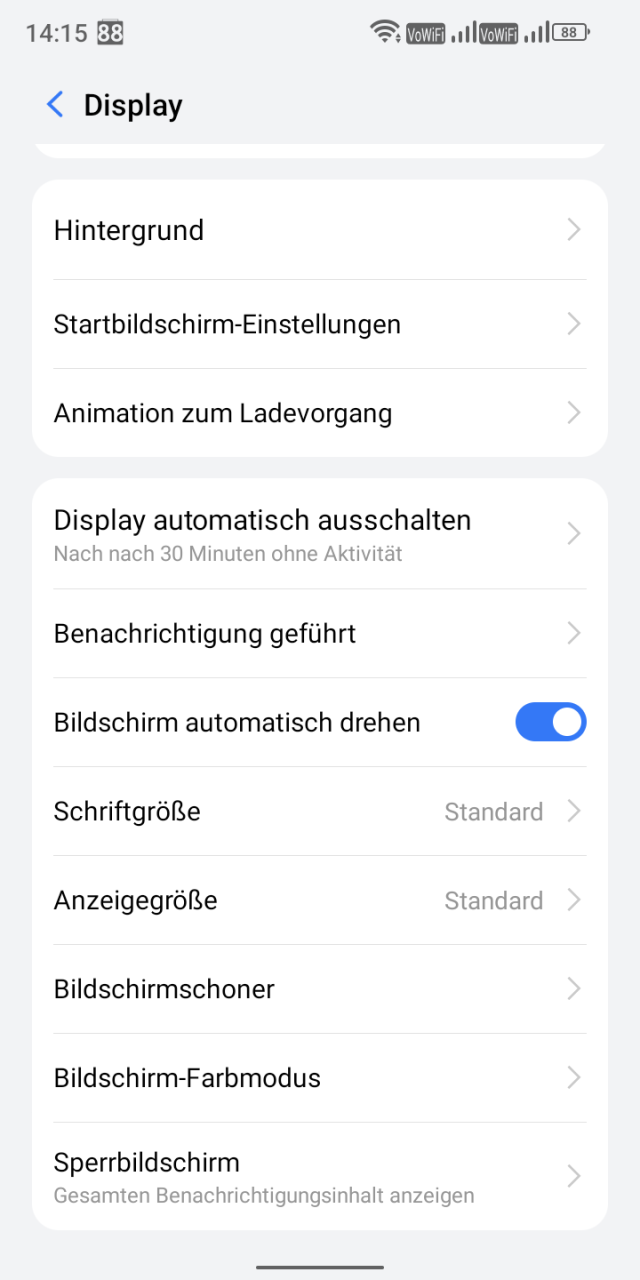Open Anzeigegröße setting
This screenshot has height=1280, width=640.
[320, 900]
